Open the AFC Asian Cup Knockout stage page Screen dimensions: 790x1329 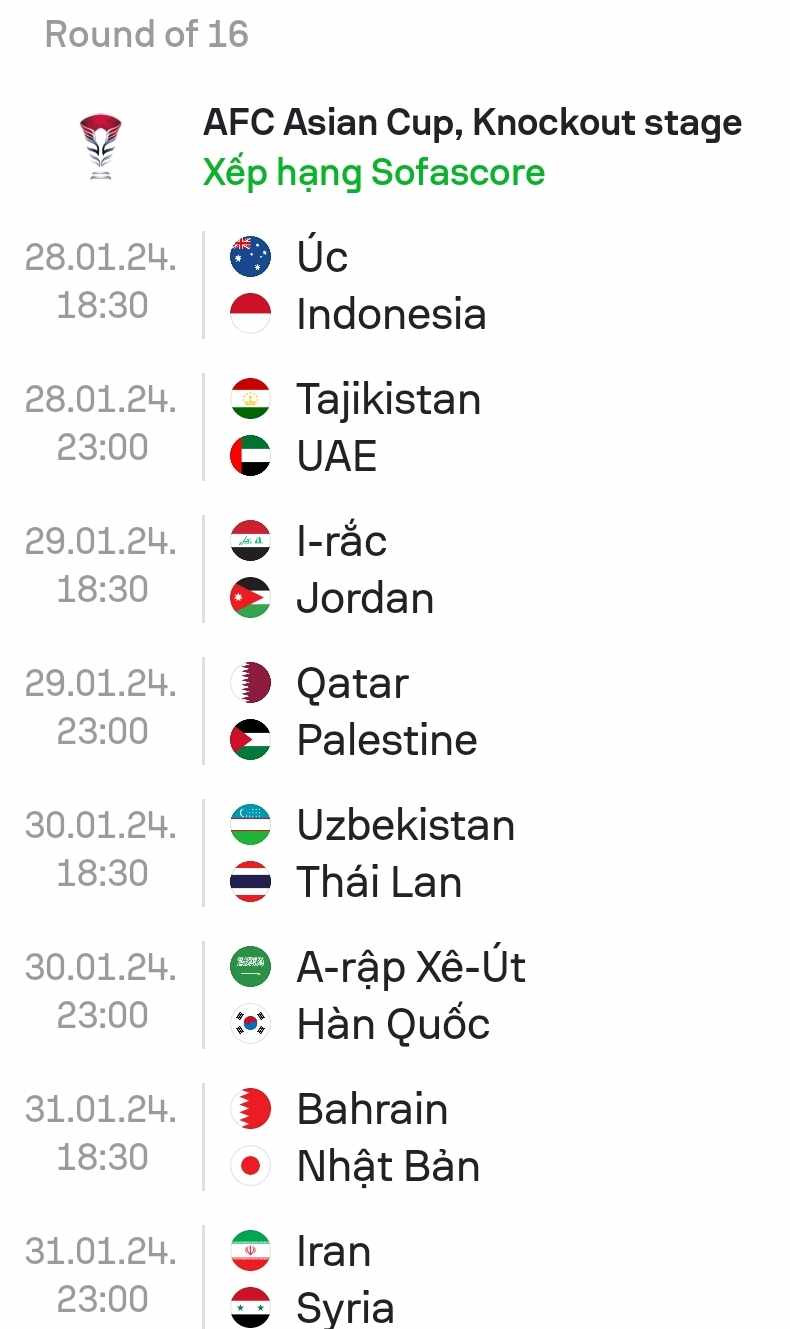pyautogui.click(x=472, y=122)
